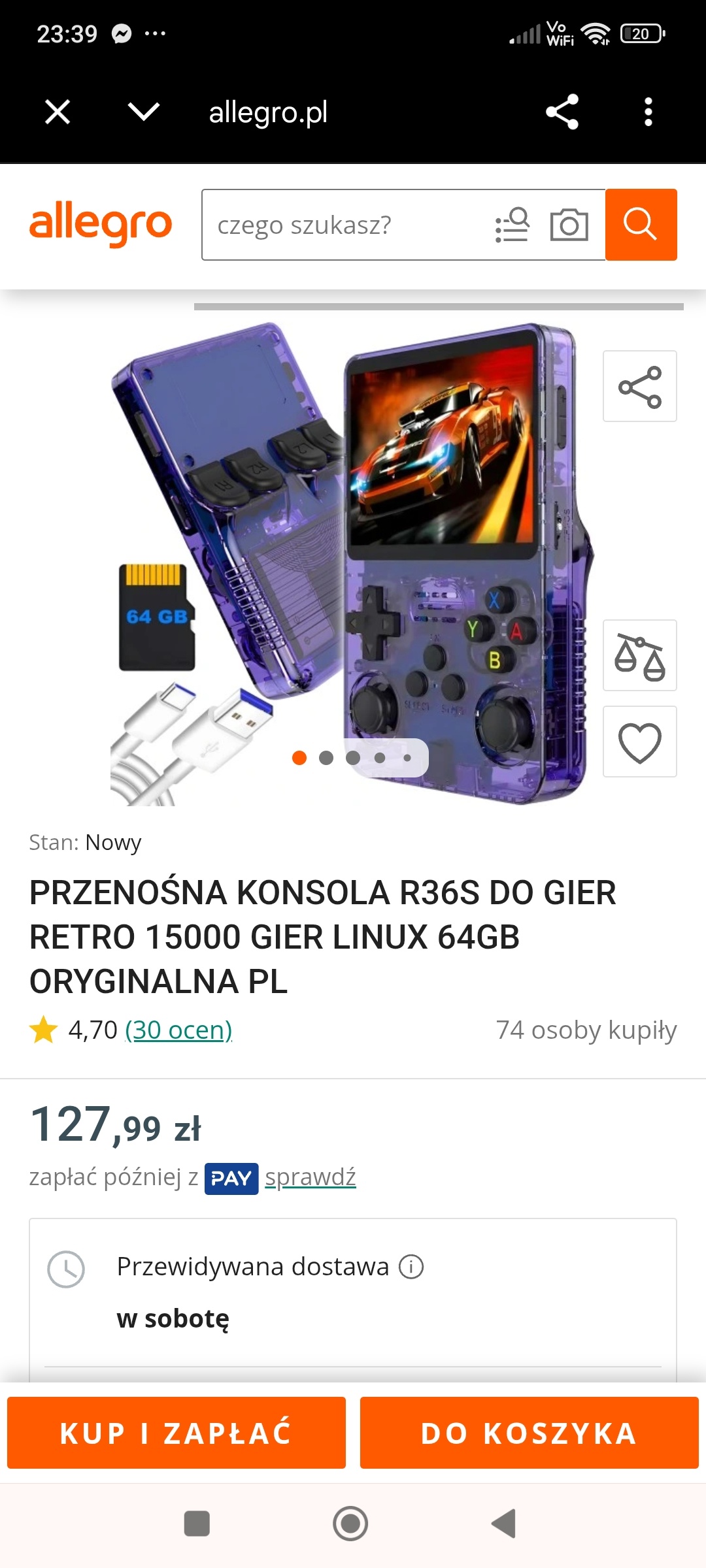Open category search icon in search box
Viewport: 706px width, 1568px height.
pyautogui.click(x=512, y=225)
